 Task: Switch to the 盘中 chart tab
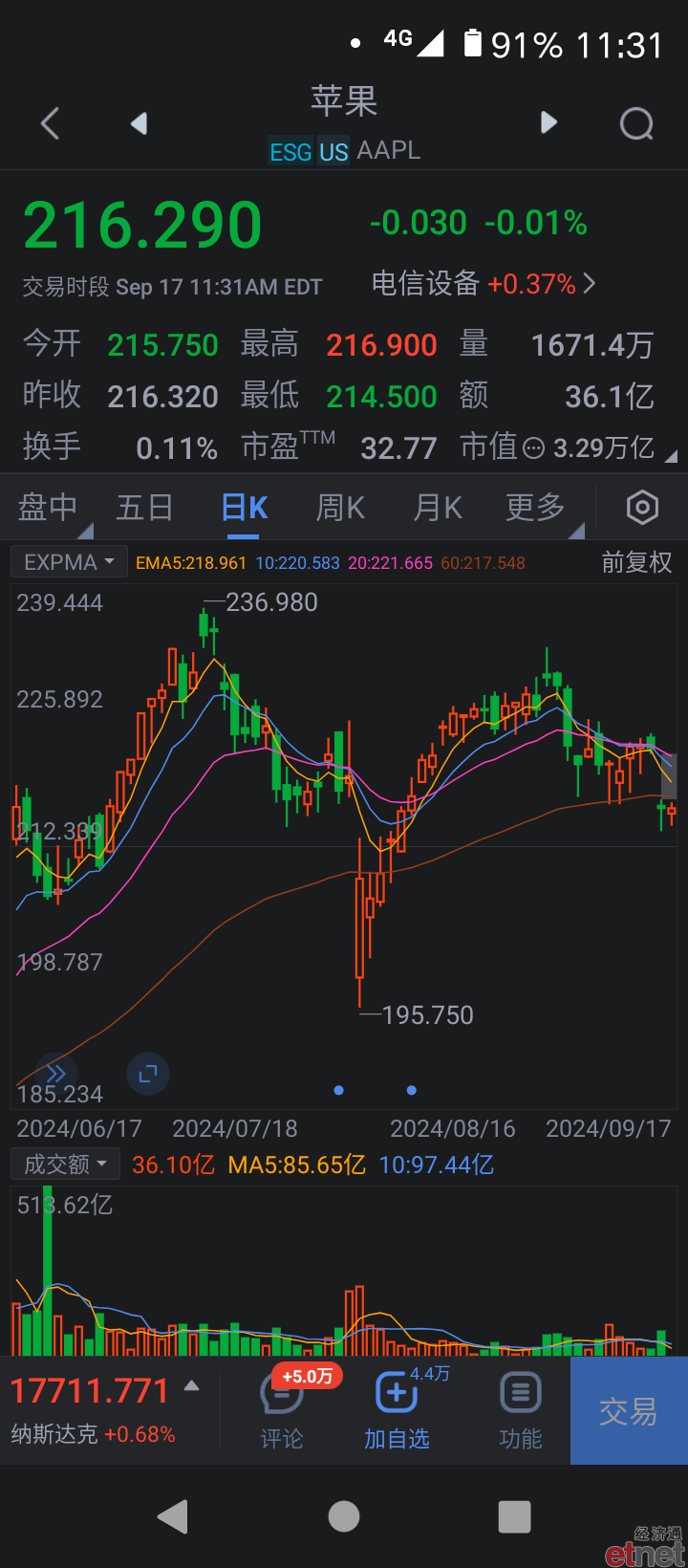(x=48, y=507)
